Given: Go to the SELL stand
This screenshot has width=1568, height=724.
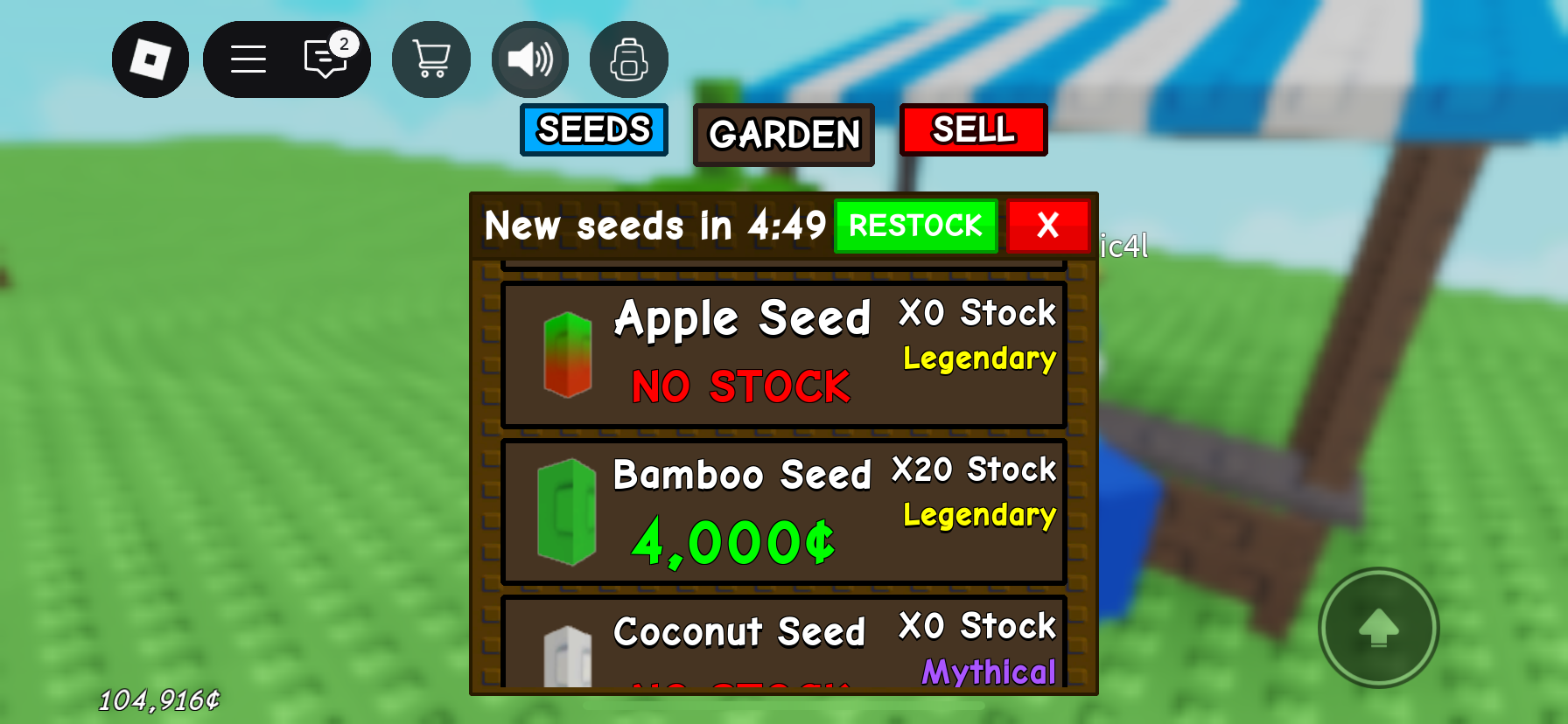Looking at the screenshot, I should coord(973,130).
